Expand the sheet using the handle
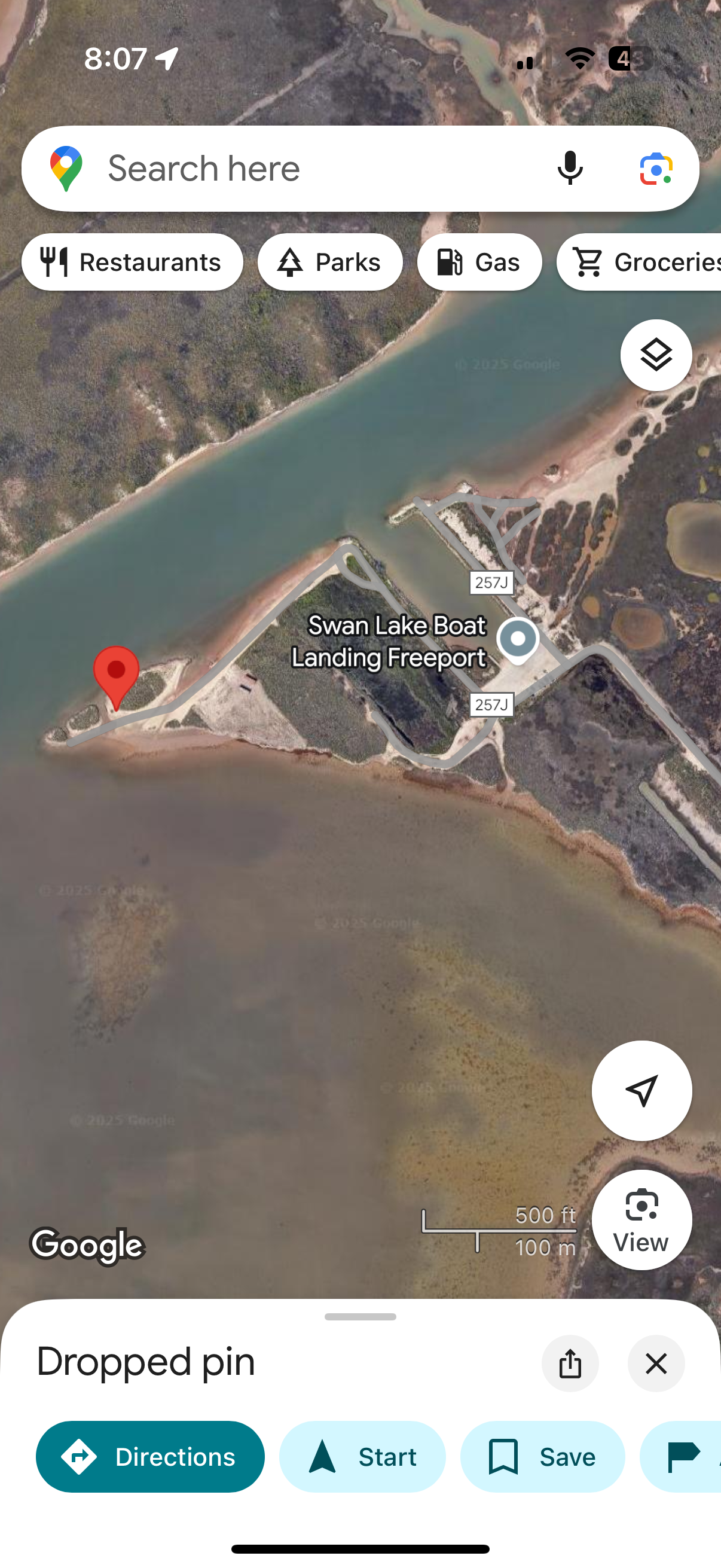This screenshot has width=721, height=1568. 360,1317
